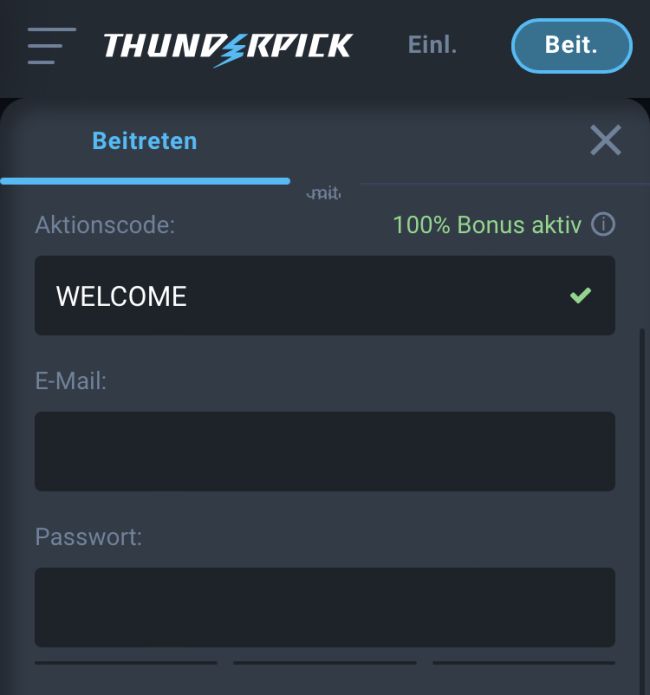650x695 pixels.
Task: Edit the Aktionscode field
Action: pos(300,296)
